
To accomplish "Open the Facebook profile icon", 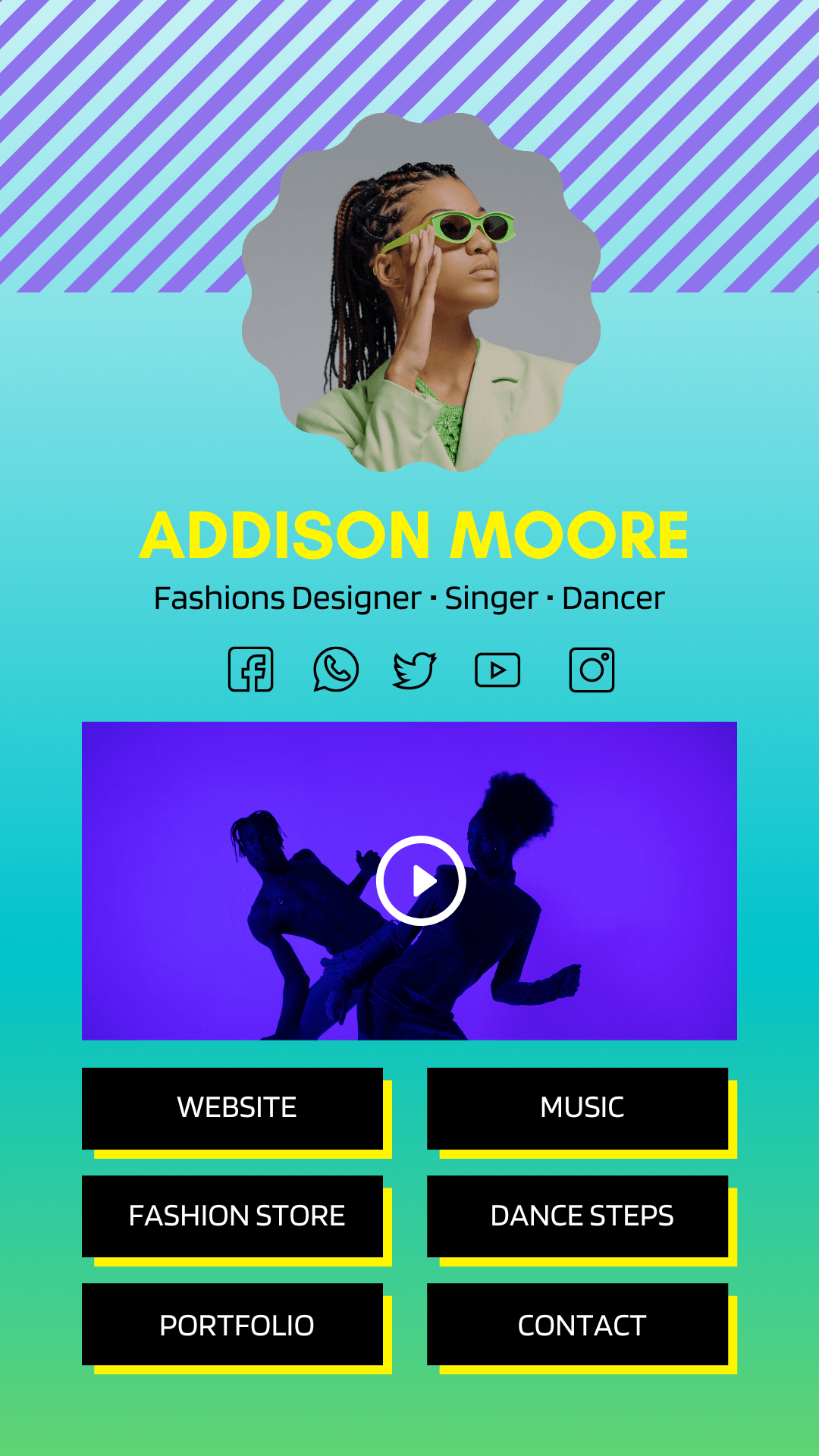I will [x=251, y=670].
